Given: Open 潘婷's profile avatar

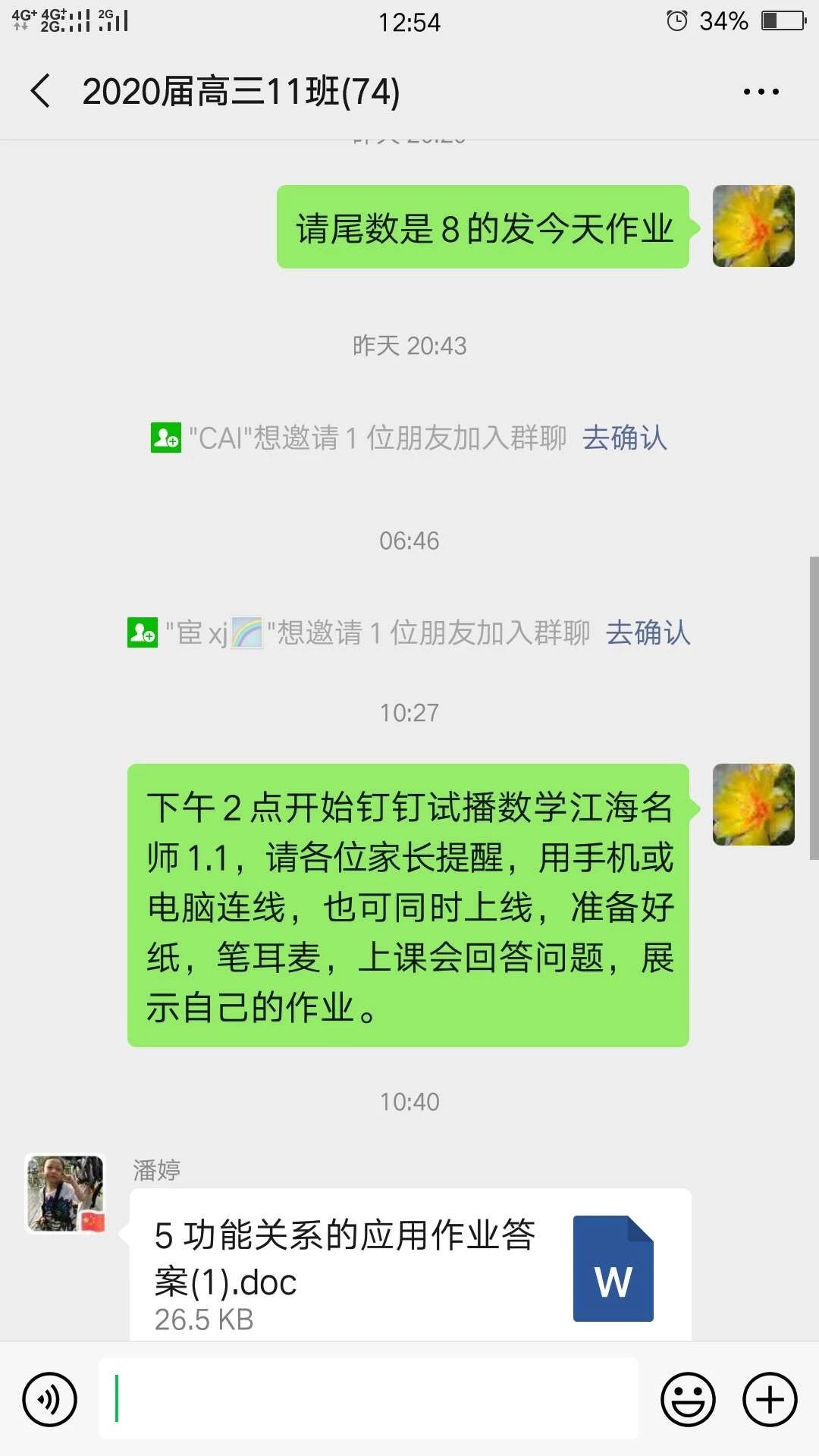Looking at the screenshot, I should 65,1194.
